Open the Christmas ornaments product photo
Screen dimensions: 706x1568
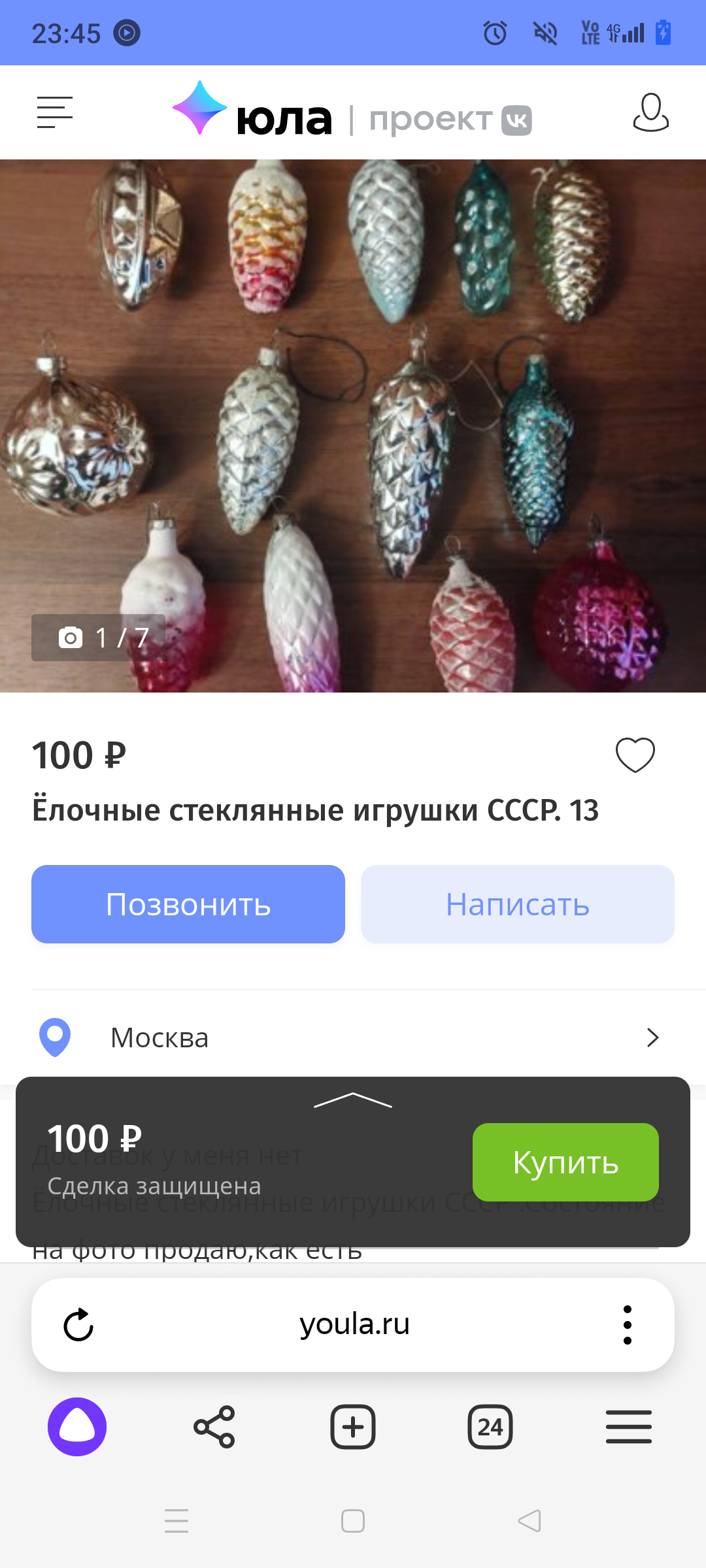(353, 425)
